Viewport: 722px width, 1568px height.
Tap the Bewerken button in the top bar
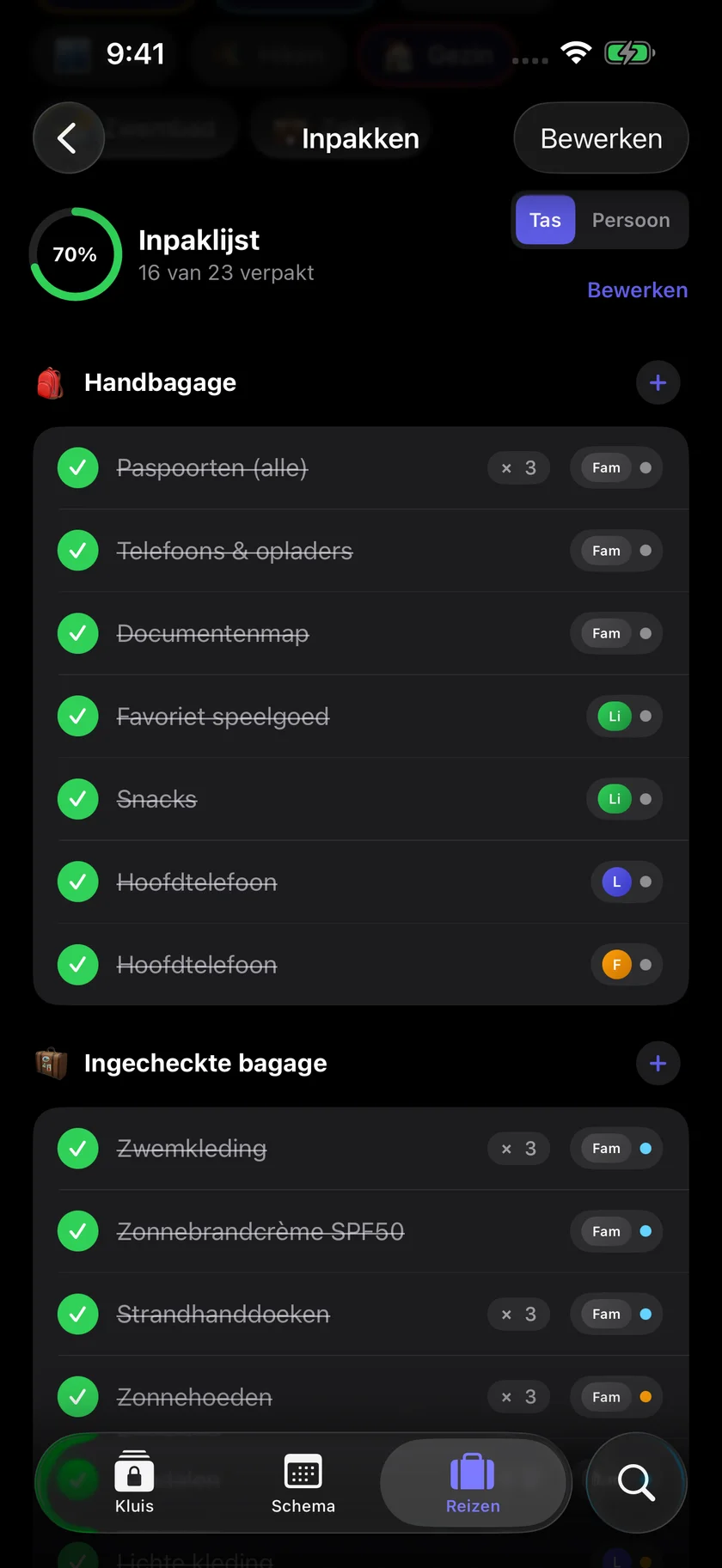(601, 138)
